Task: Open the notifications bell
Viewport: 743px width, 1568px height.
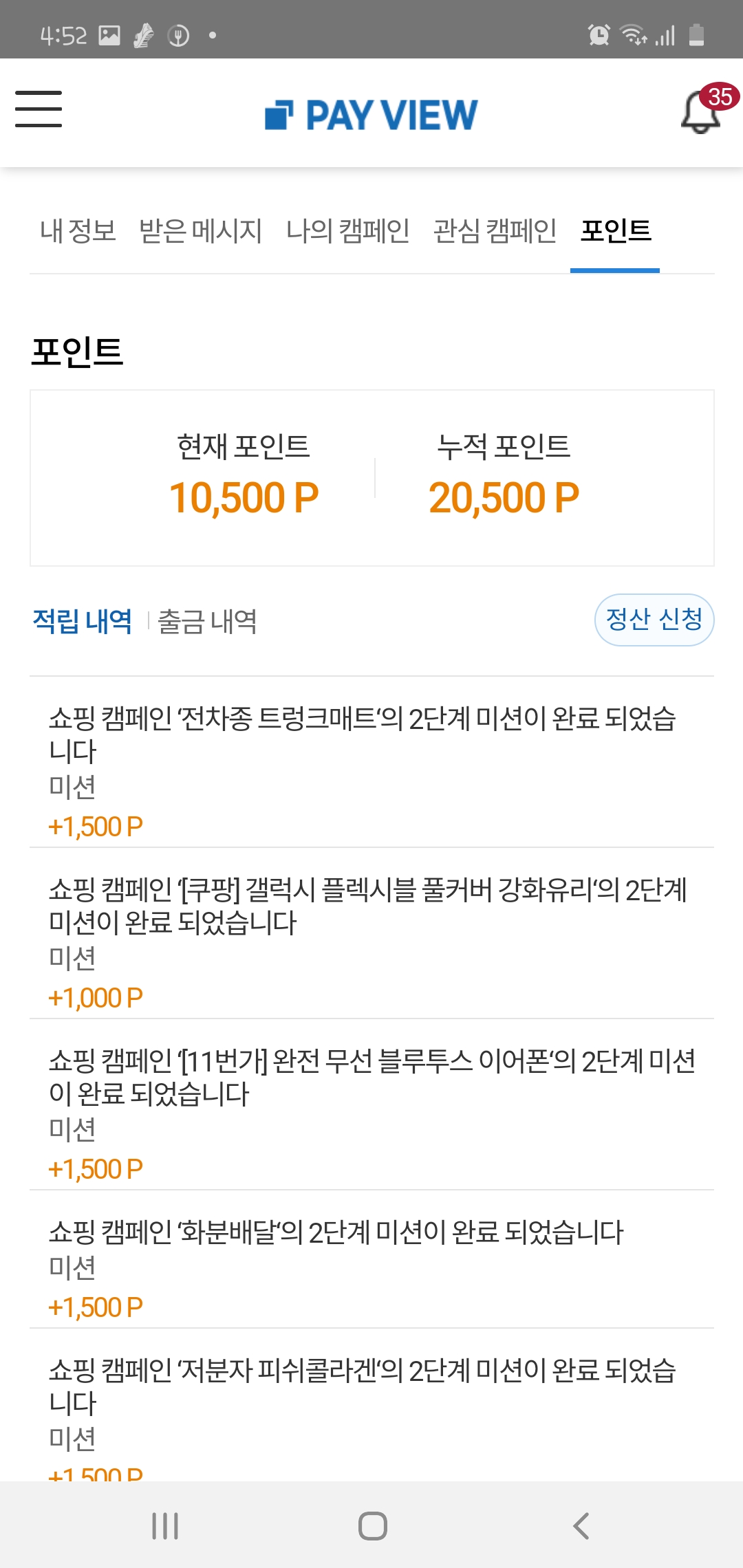Action: click(x=702, y=111)
